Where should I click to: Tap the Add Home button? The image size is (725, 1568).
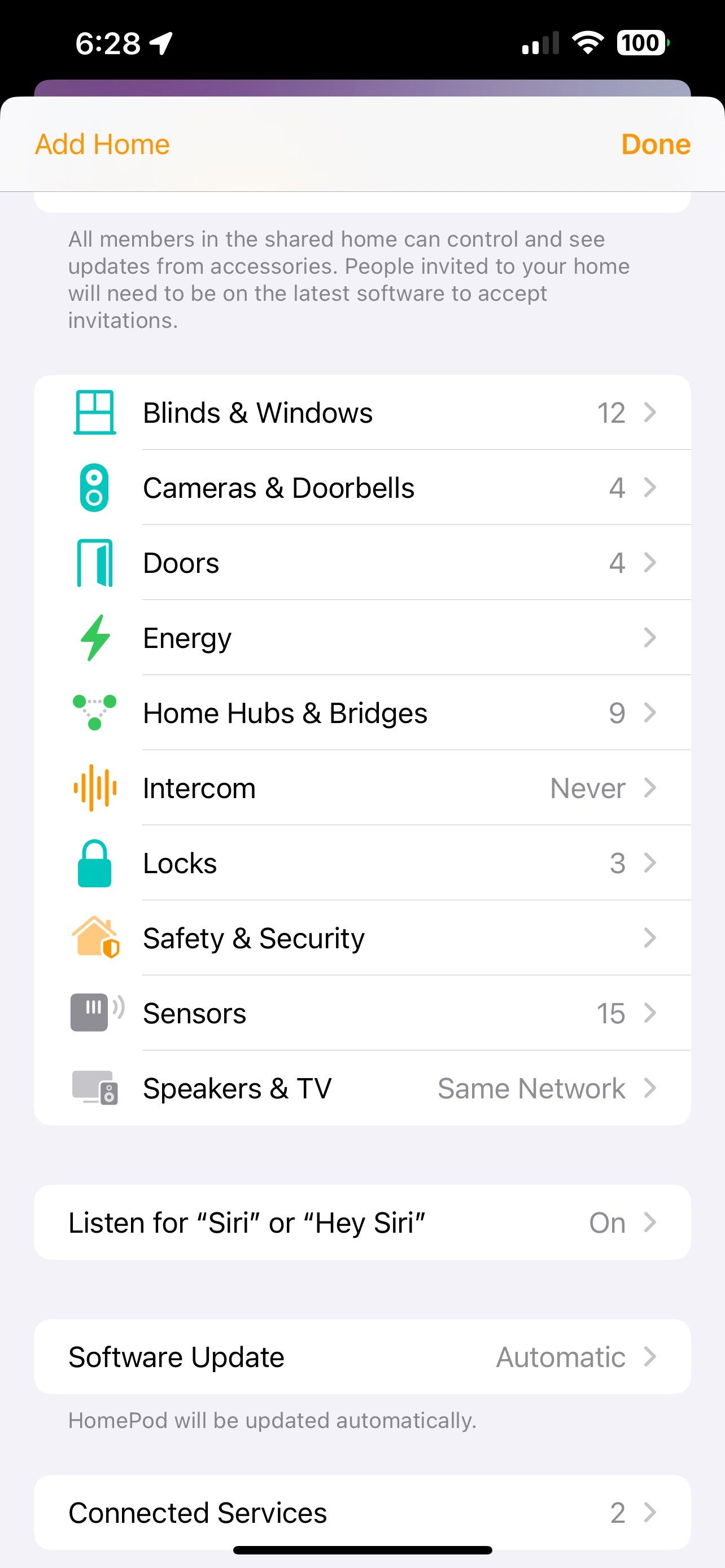[x=103, y=144]
